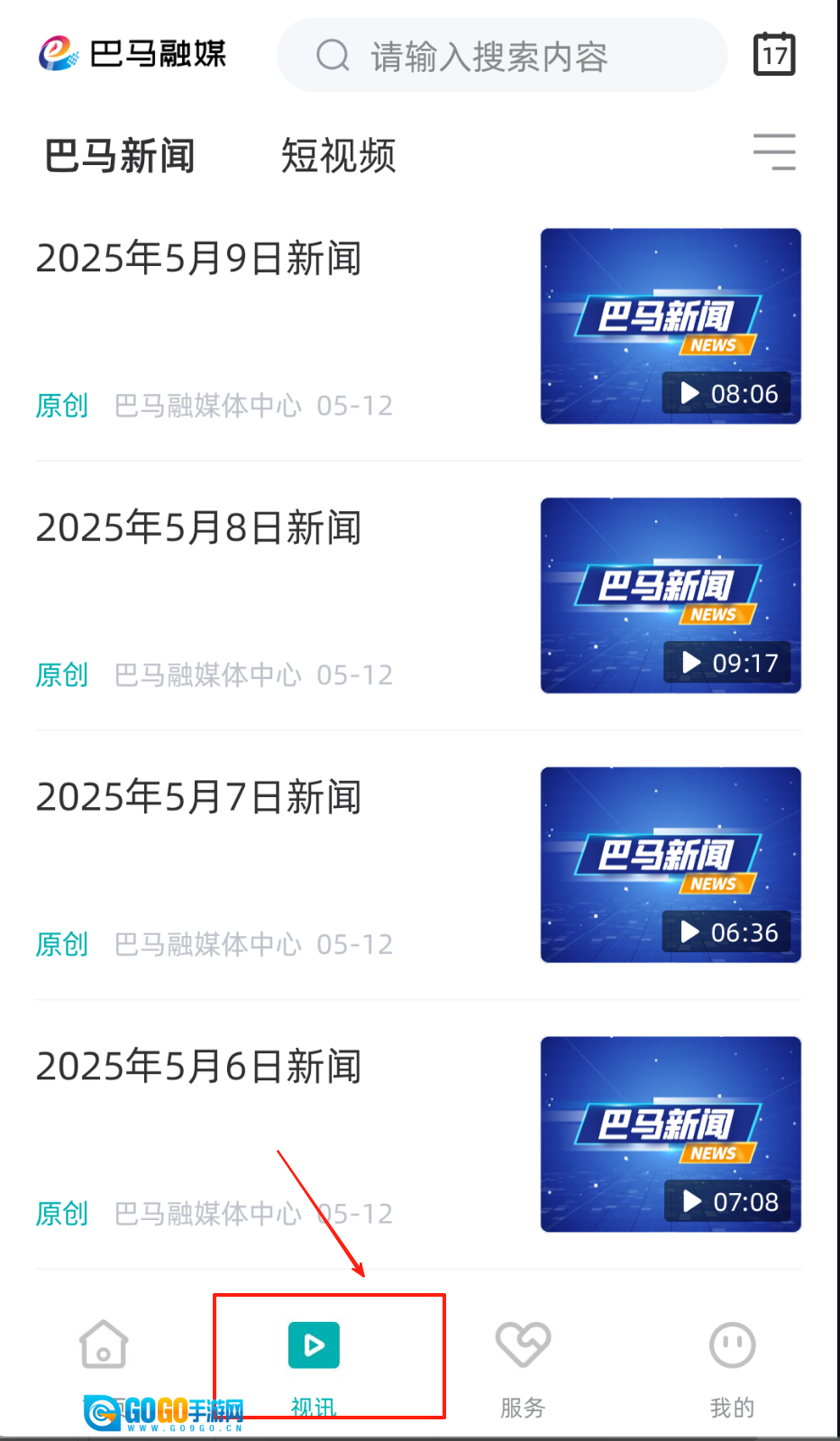Play the 07:08 news video thumbnail
This screenshot has height=1441, width=840.
671,1134
